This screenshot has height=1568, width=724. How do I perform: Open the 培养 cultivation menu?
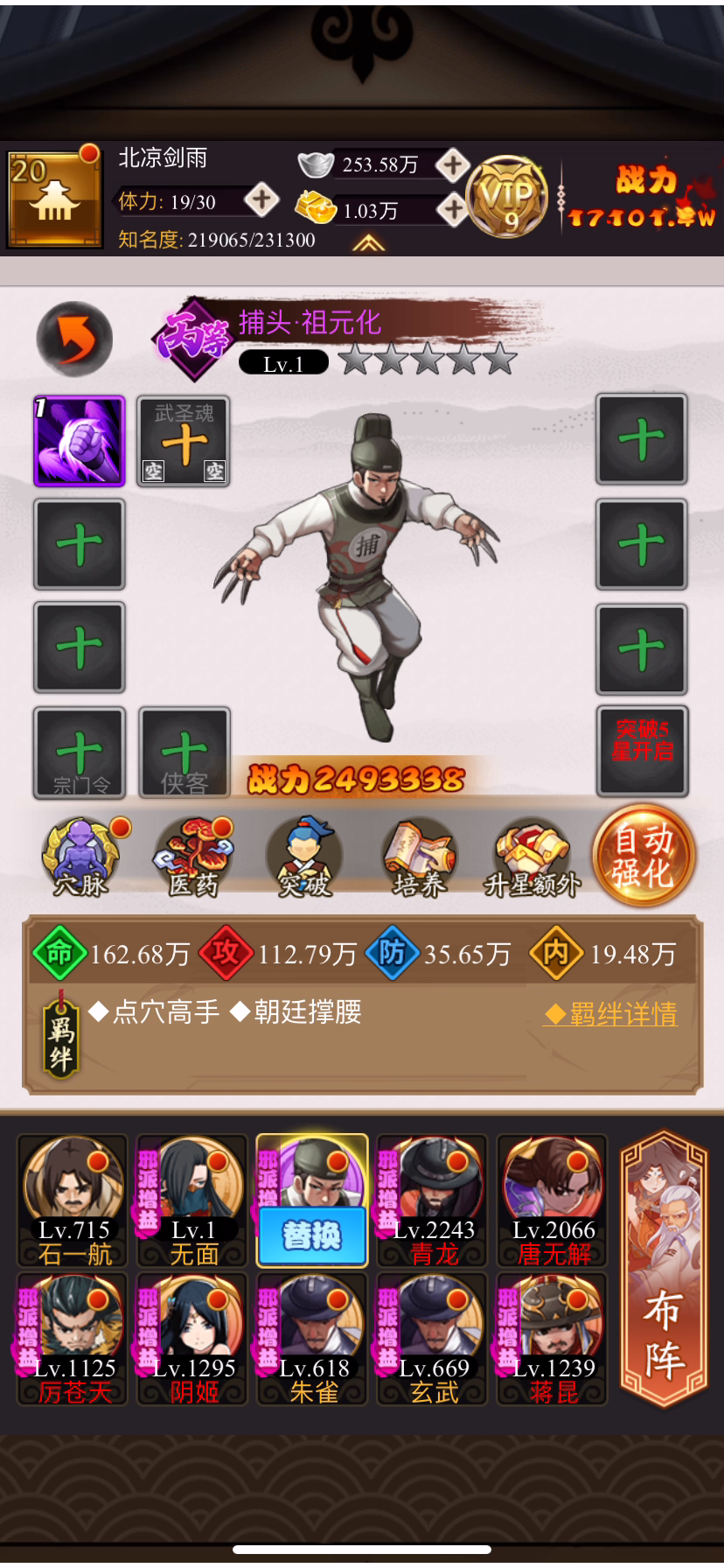click(x=419, y=857)
